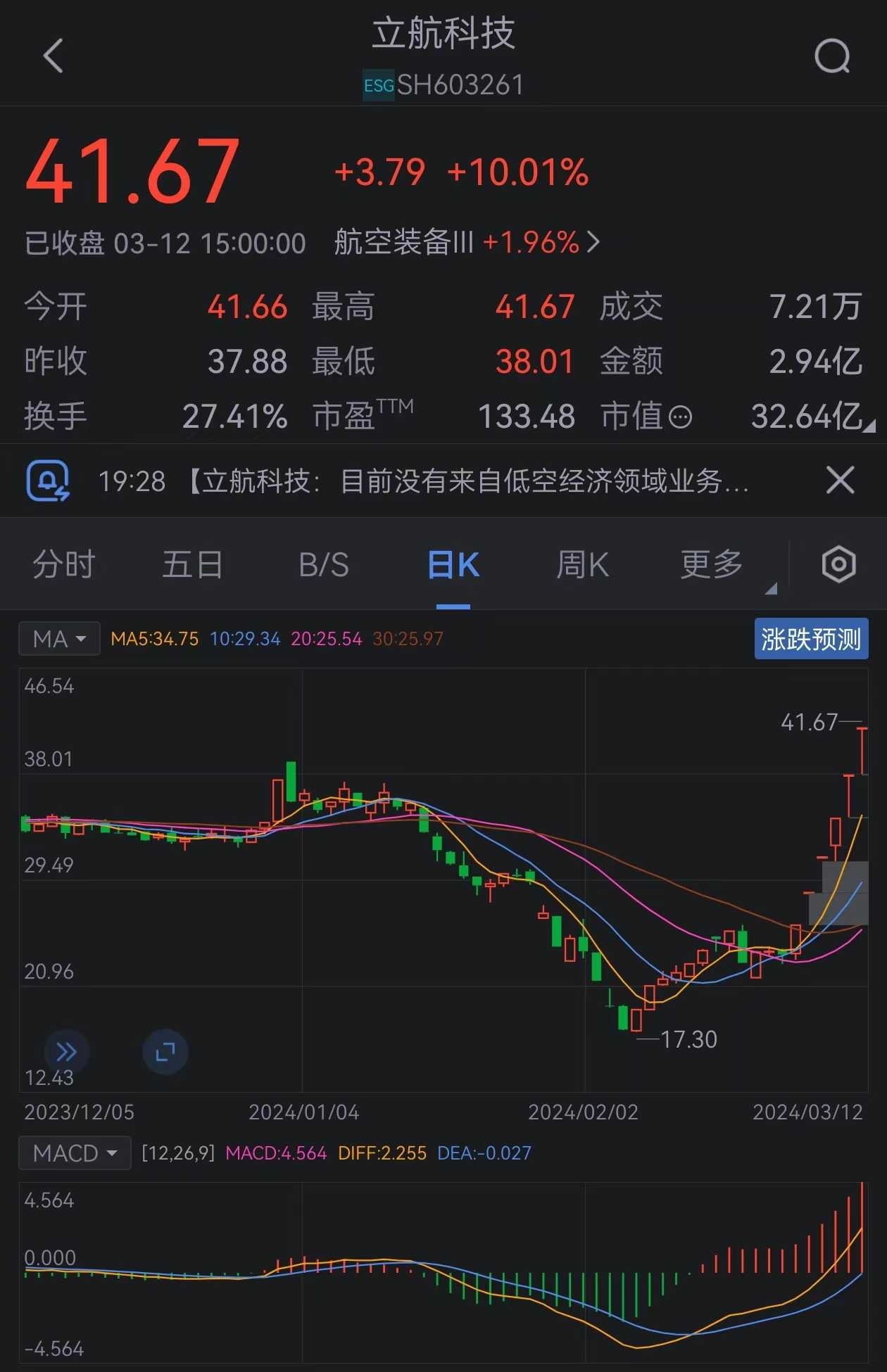The image size is (887, 1372).
Task: Click the news alert bell icon
Action: tap(49, 481)
